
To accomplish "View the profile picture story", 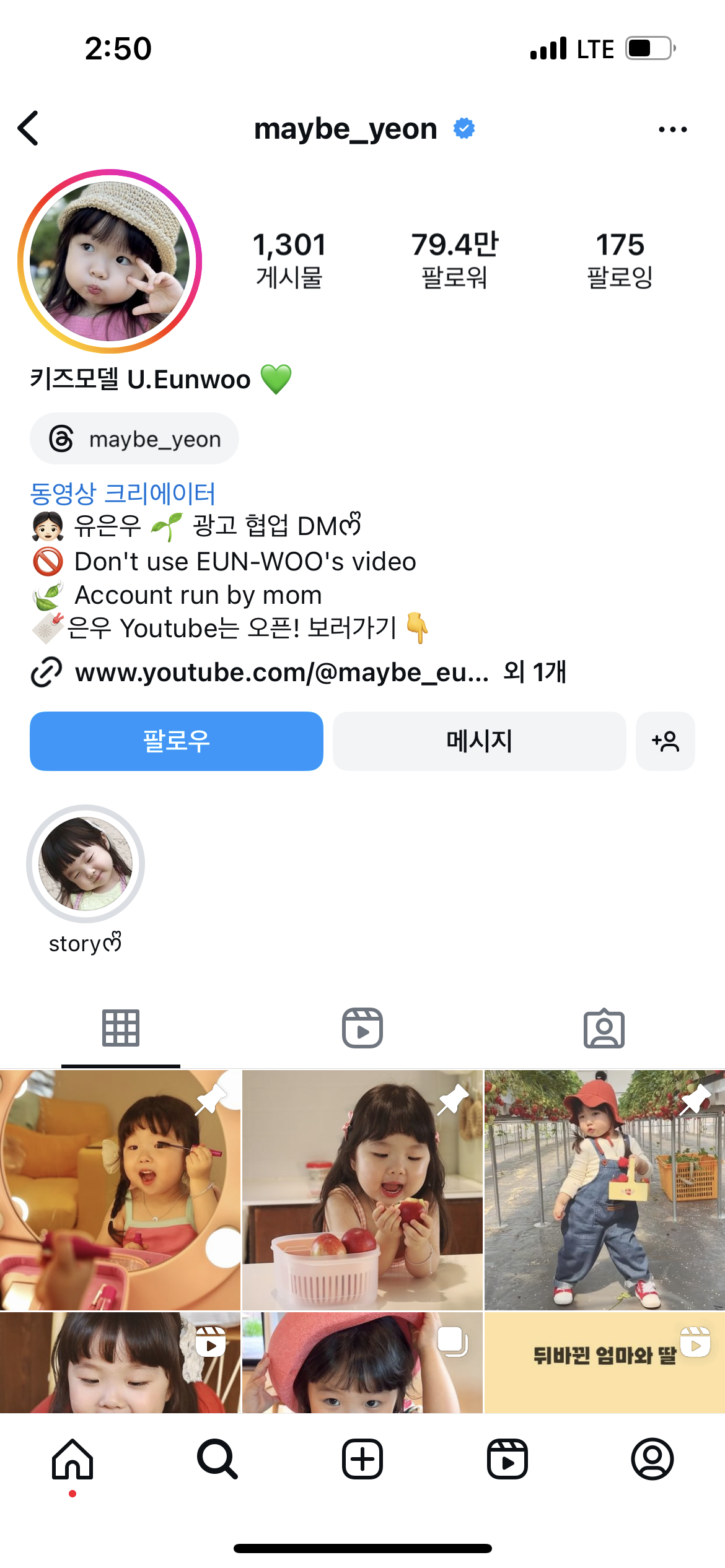I will tap(110, 261).
